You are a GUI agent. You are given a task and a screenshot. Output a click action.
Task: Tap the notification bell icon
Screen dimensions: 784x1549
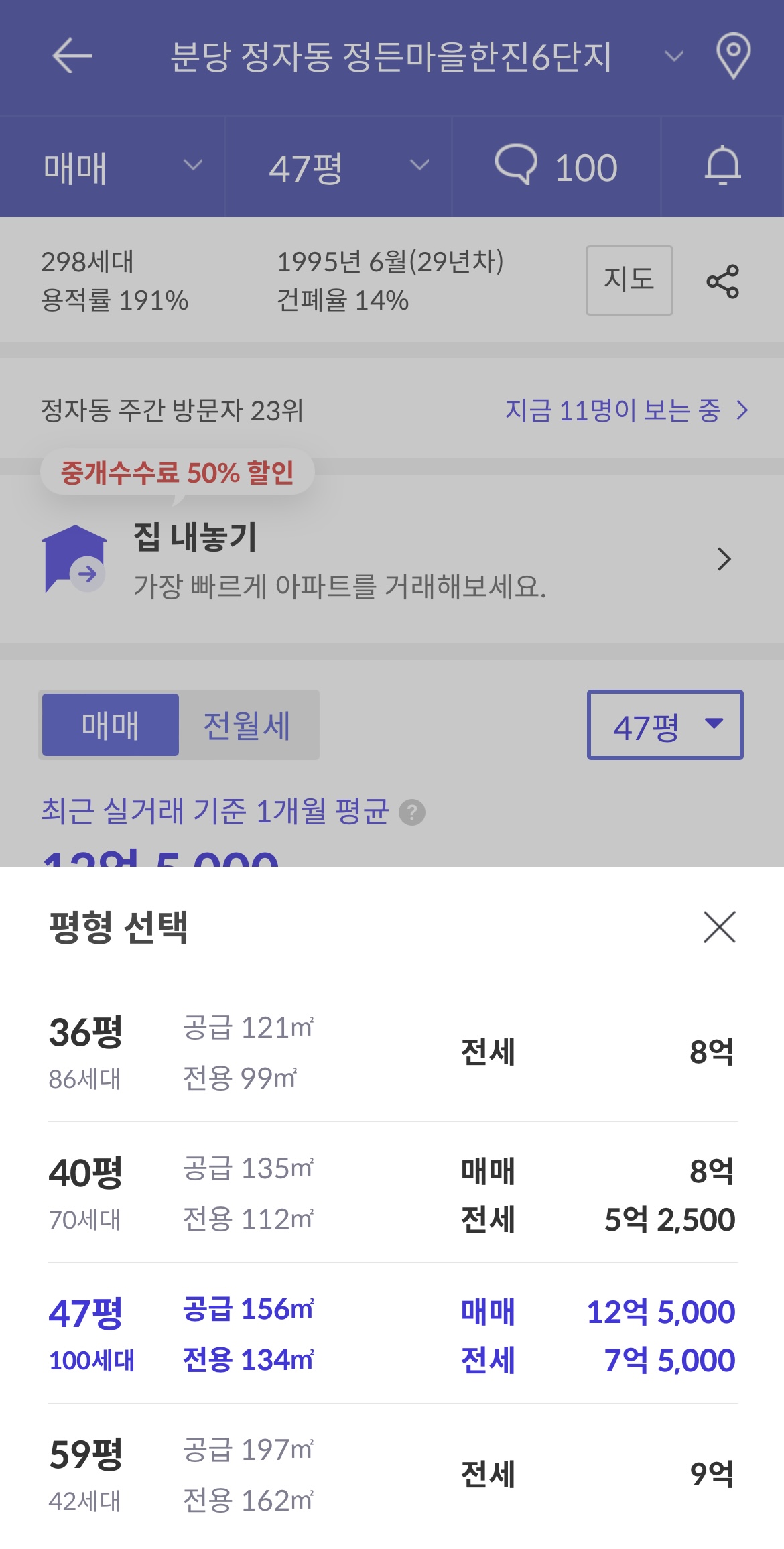tap(722, 166)
